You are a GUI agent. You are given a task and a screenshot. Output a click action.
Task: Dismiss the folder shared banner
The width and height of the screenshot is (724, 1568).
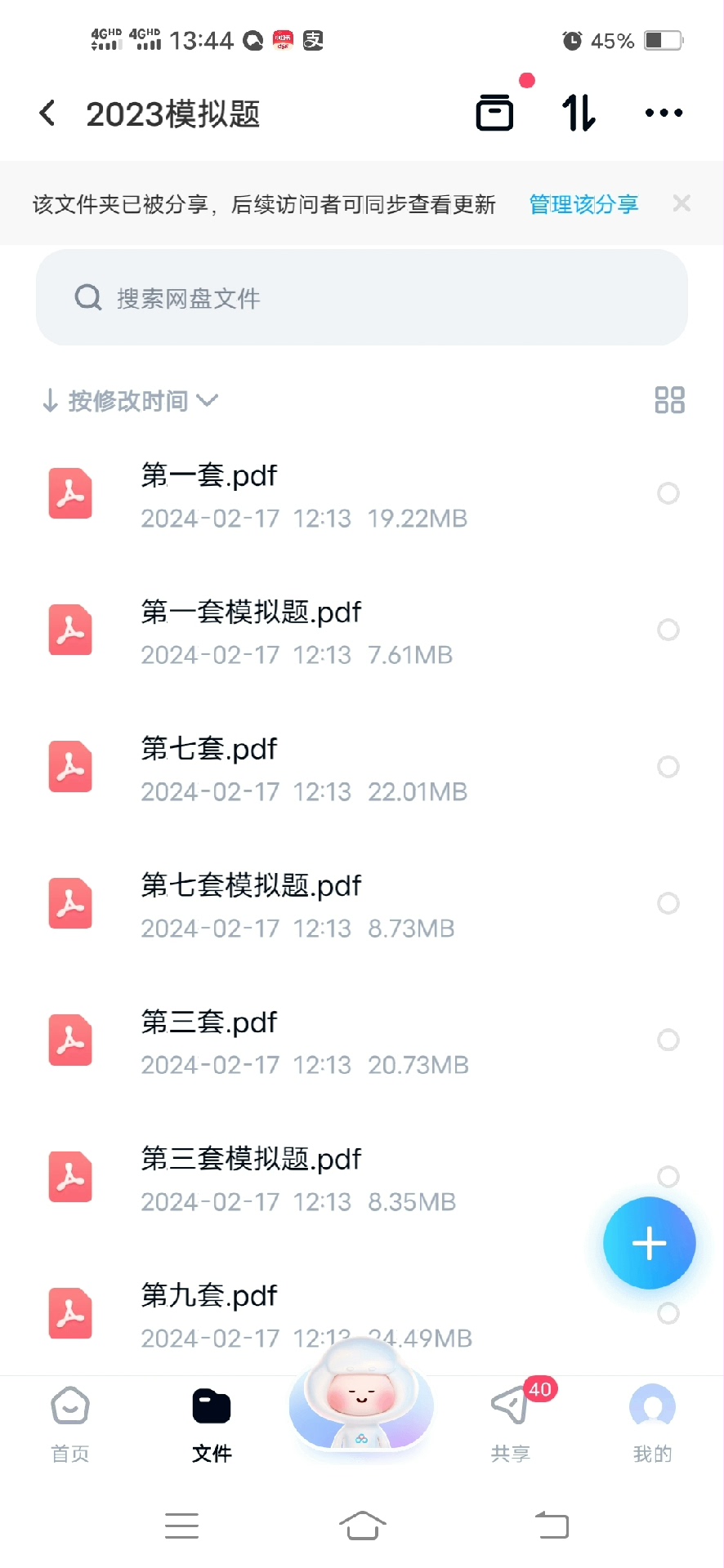tap(682, 203)
